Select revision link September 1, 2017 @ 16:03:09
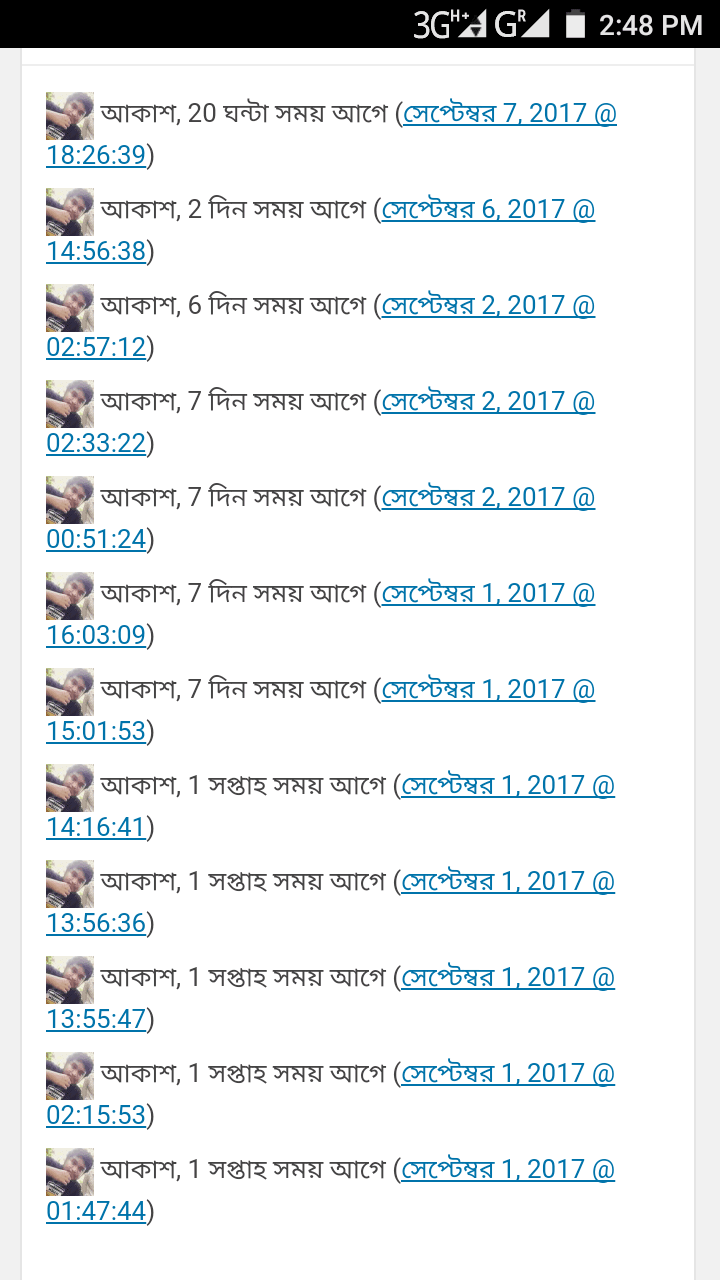720x1280 pixels. tap(487, 594)
